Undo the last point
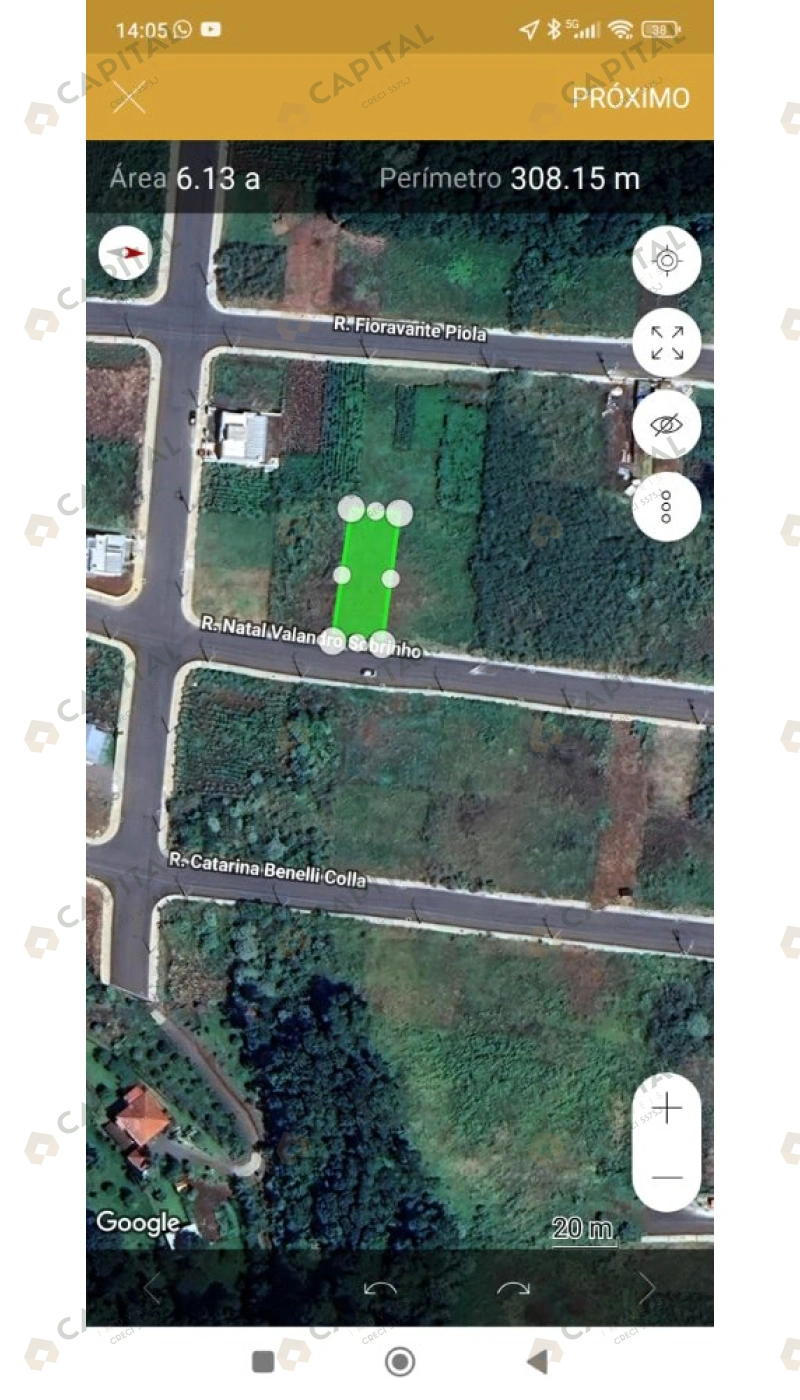Viewport: 800px width, 1400px height. pyautogui.click(x=380, y=1288)
